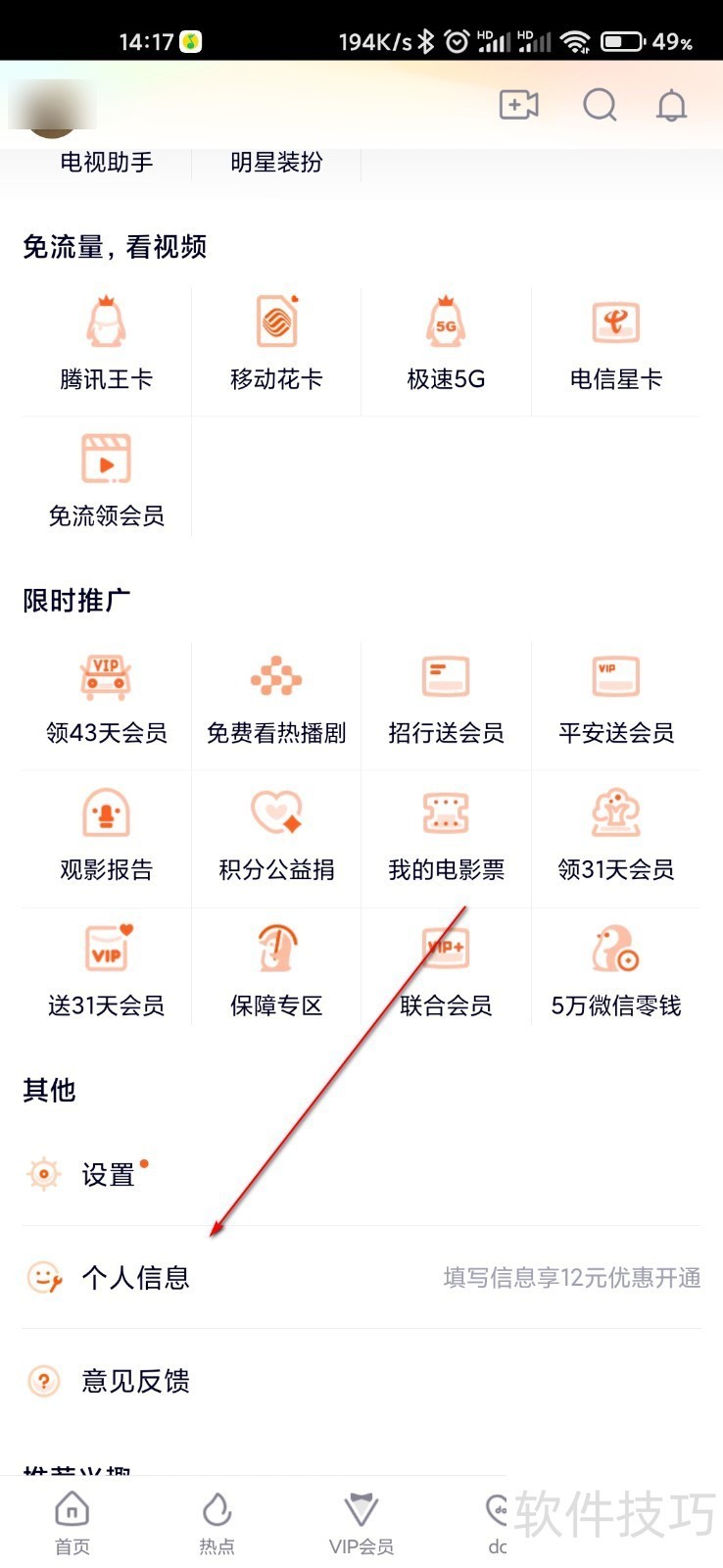Open the search icon
This screenshot has width=723, height=1568.
(x=600, y=105)
